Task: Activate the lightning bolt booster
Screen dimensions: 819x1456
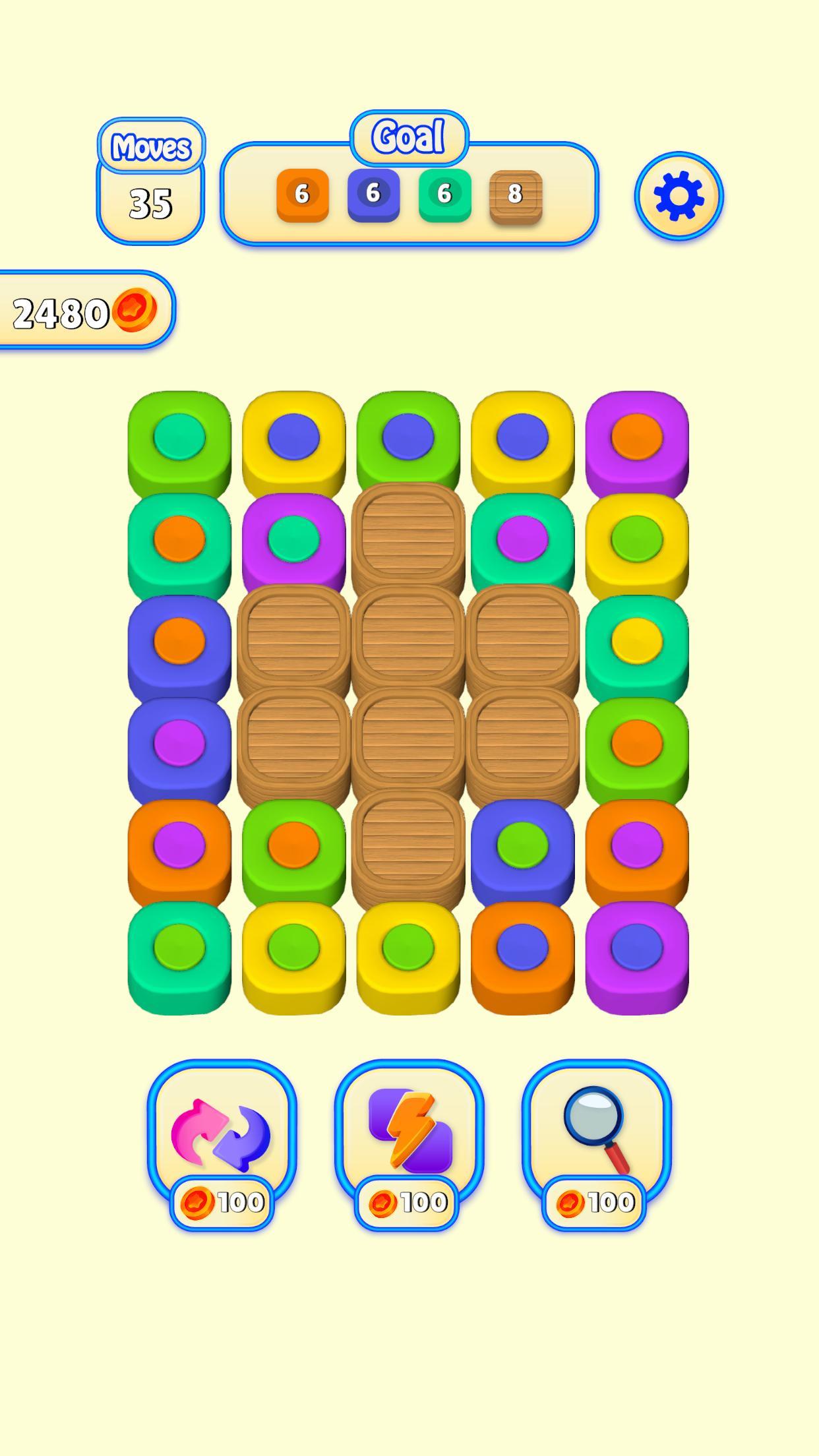Action: point(409,1133)
